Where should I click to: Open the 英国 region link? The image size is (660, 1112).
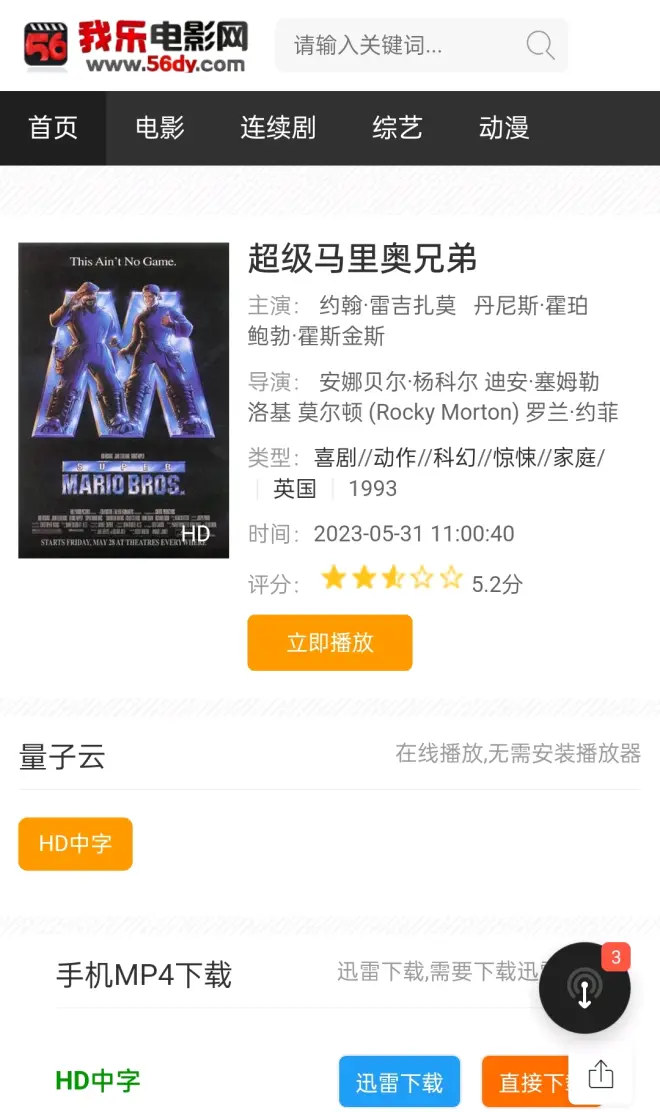(x=295, y=489)
